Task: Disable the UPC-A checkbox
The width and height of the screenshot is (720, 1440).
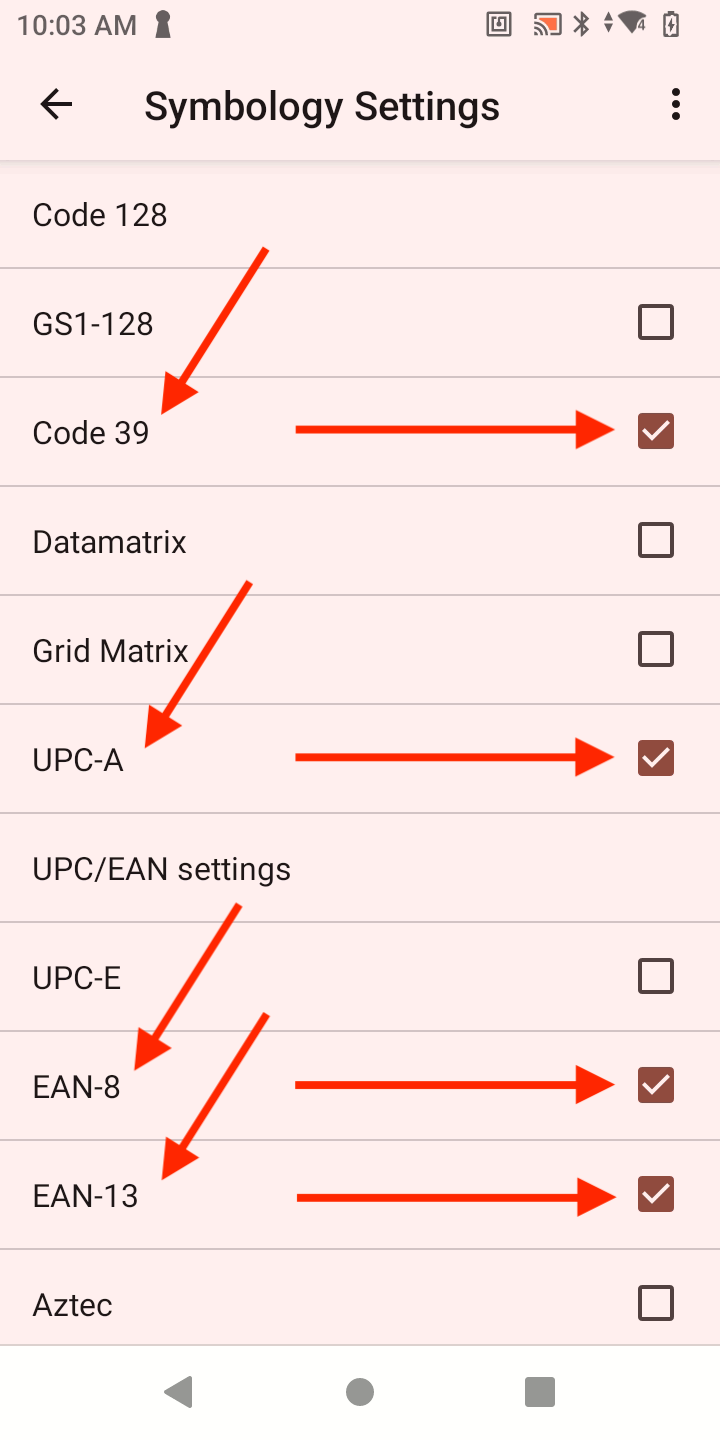Action: 656,759
